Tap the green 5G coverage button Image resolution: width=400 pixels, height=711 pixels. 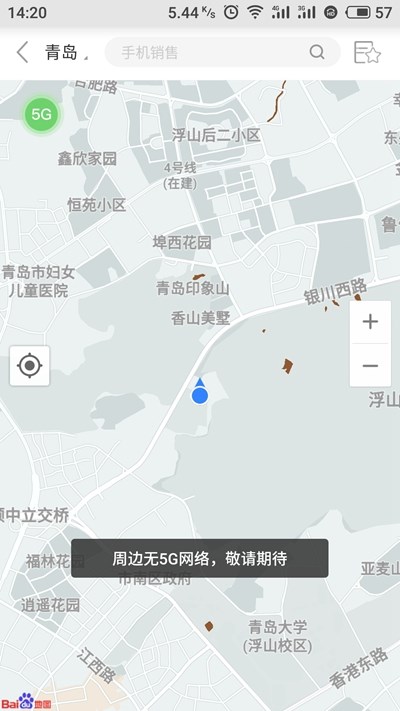coord(41,115)
